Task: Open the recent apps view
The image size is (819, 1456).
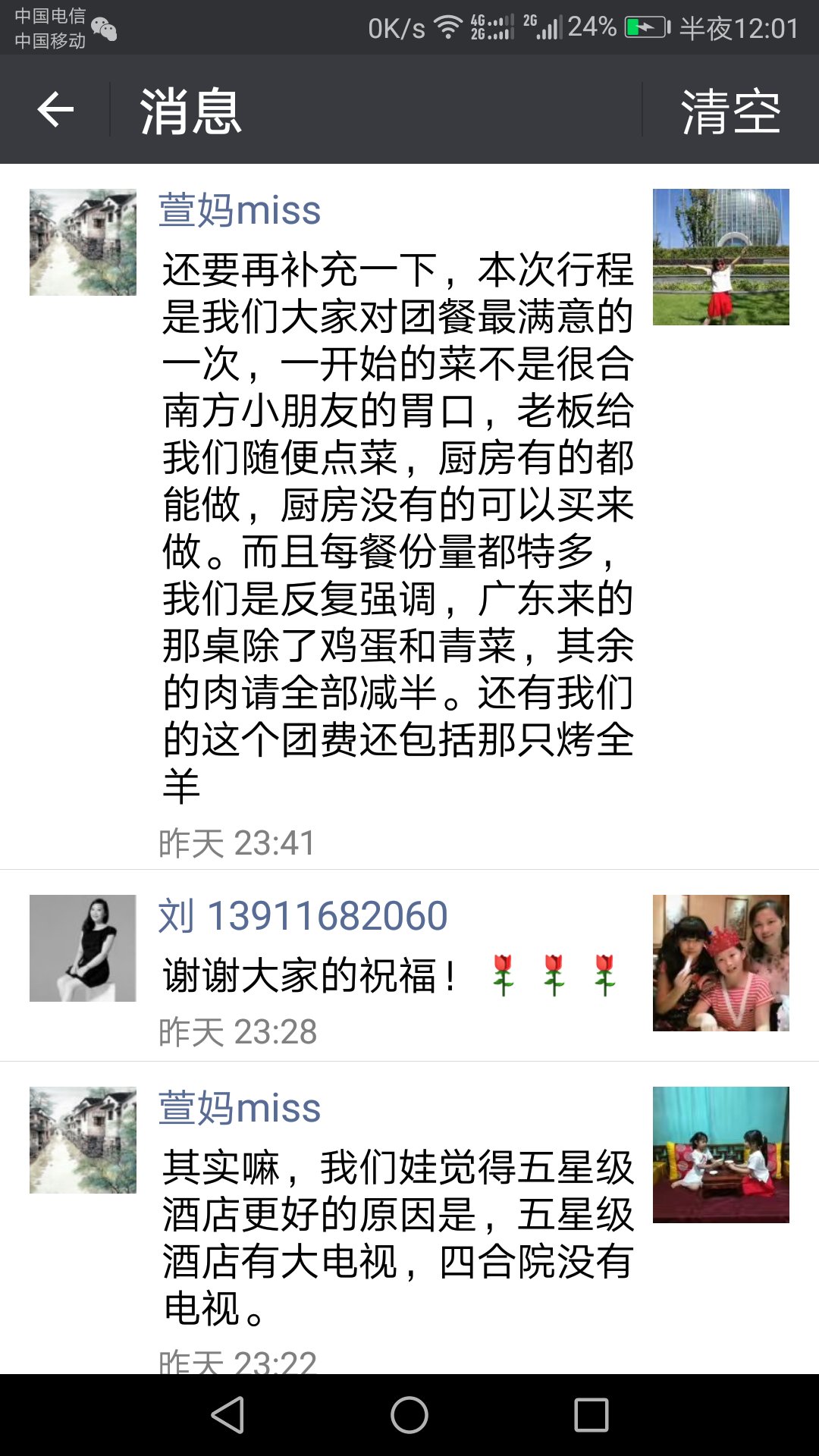Action: (x=591, y=1415)
